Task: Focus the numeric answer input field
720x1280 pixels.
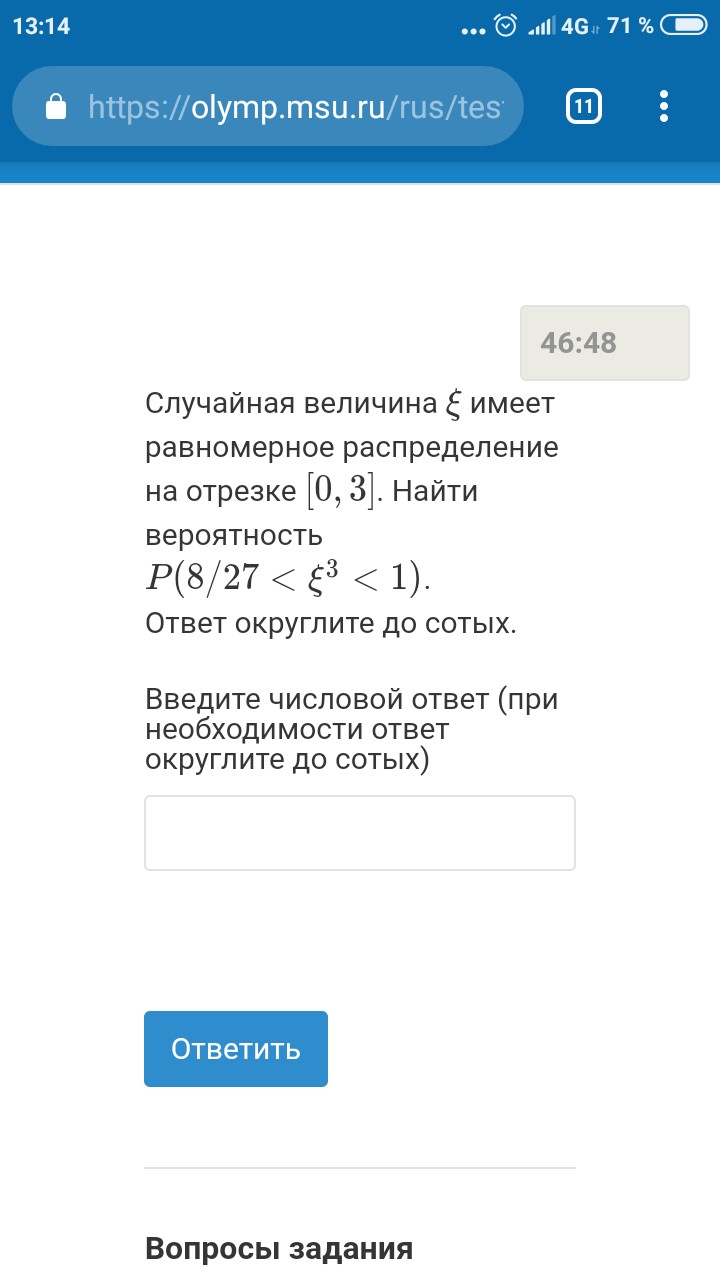Action: 360,833
